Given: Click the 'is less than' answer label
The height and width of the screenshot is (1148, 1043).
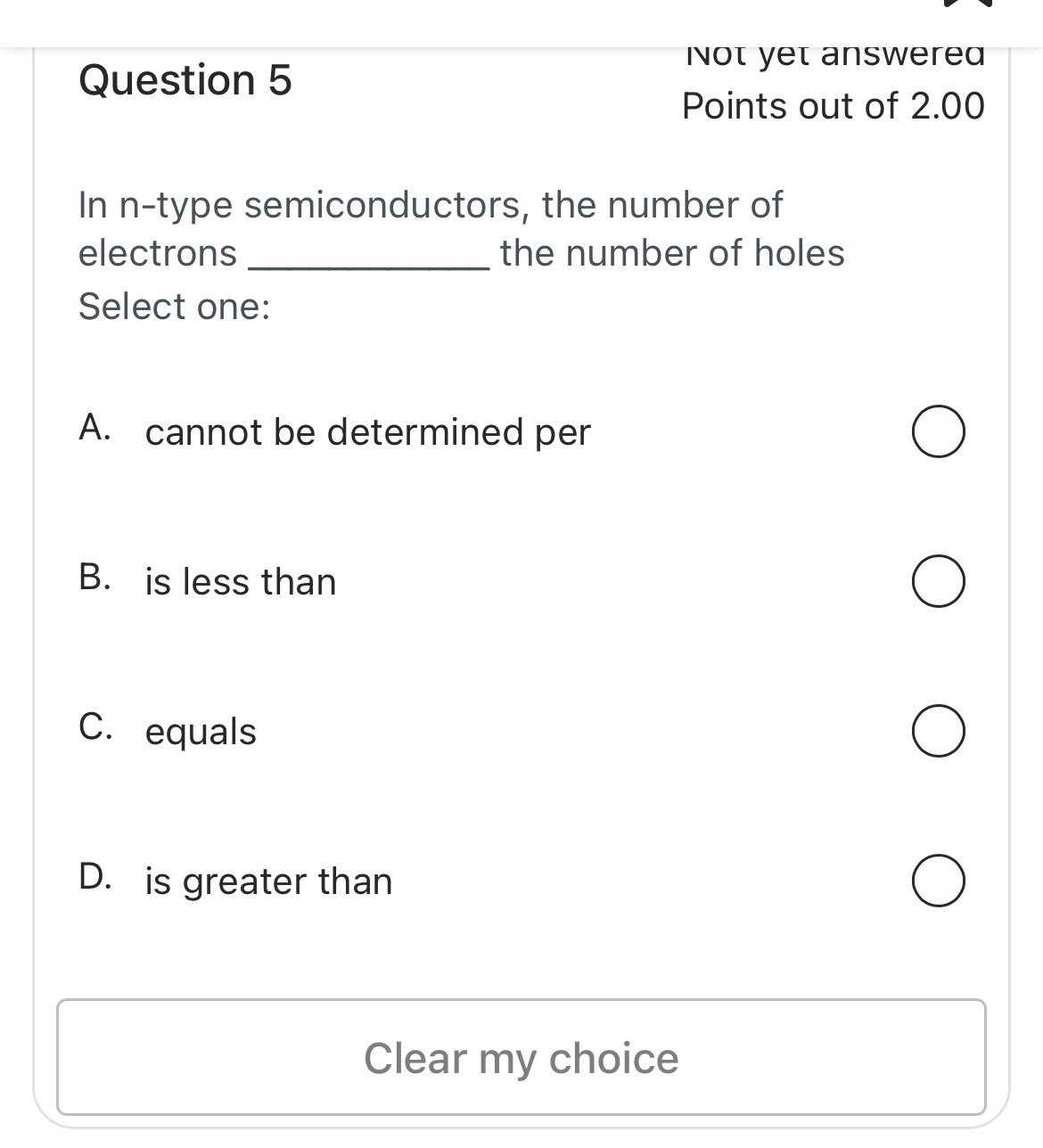Looking at the screenshot, I should pyautogui.click(x=241, y=581).
